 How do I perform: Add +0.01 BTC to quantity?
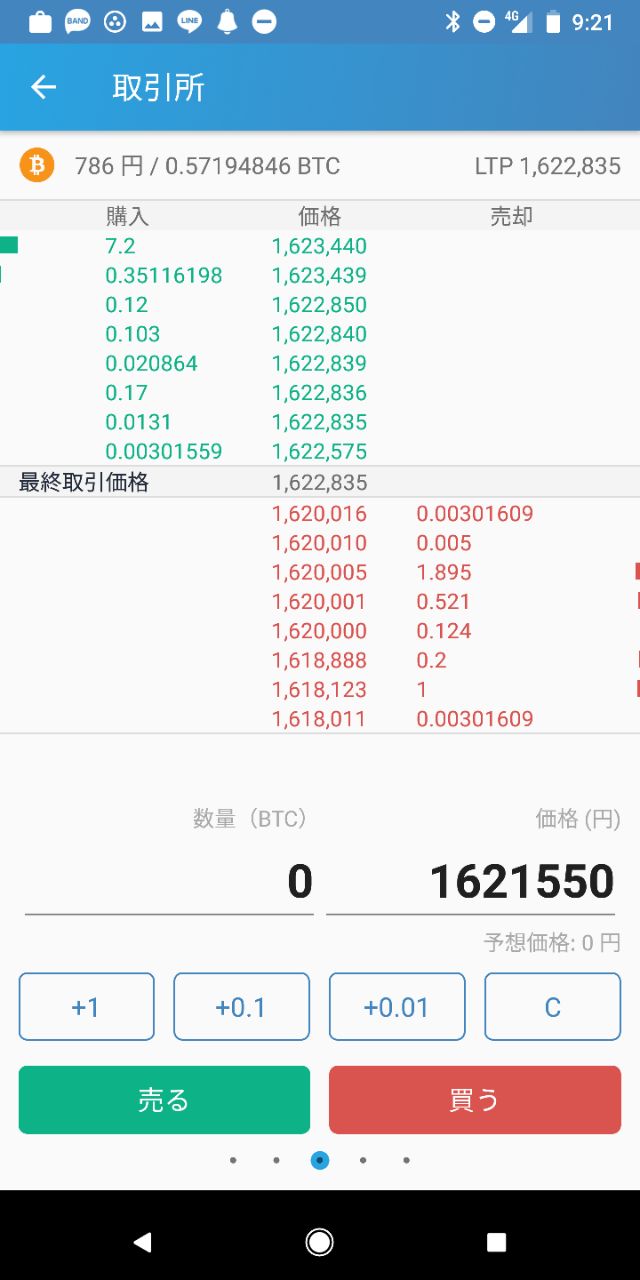click(397, 1007)
